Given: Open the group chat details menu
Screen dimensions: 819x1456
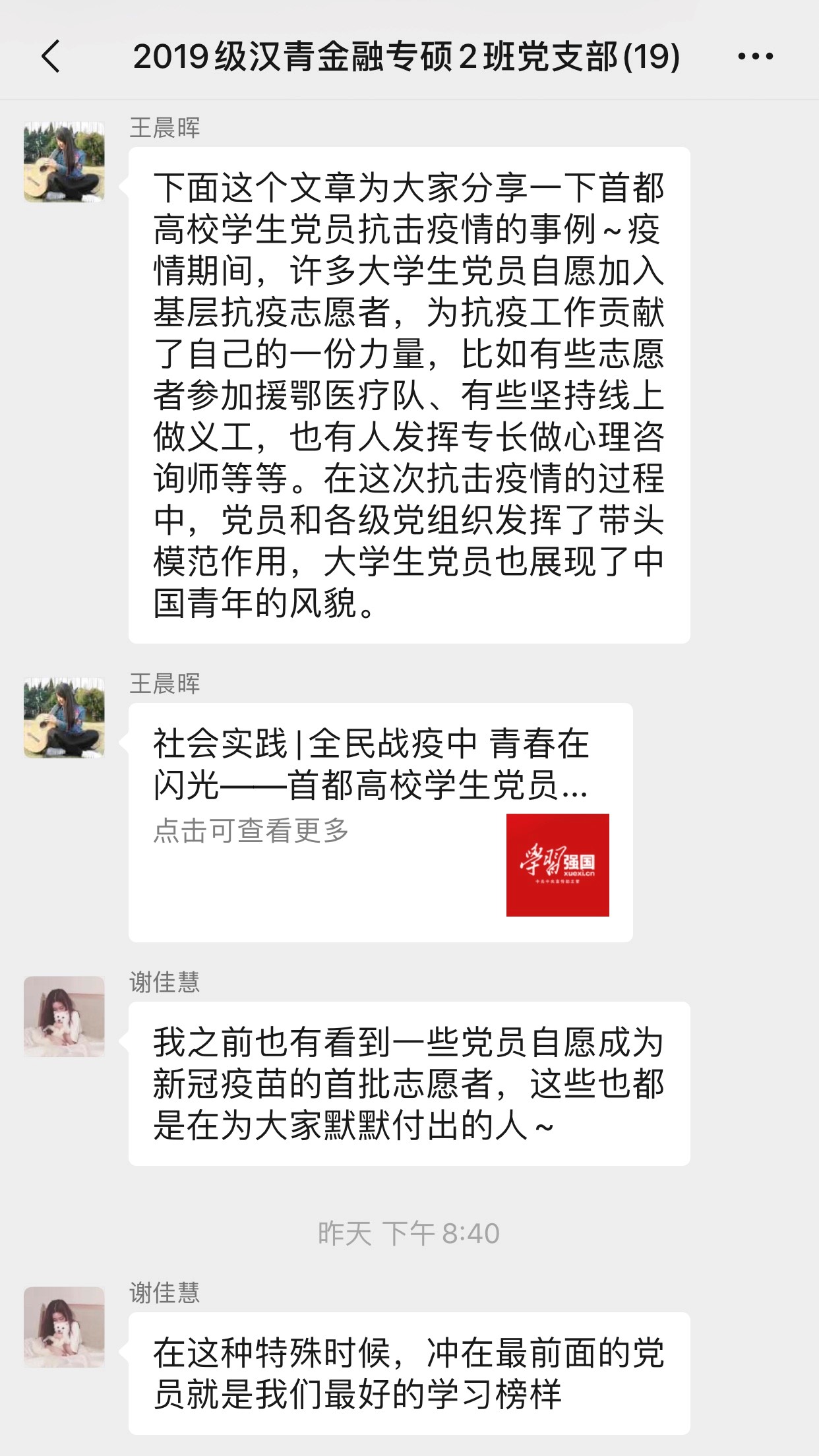Looking at the screenshot, I should (x=755, y=56).
